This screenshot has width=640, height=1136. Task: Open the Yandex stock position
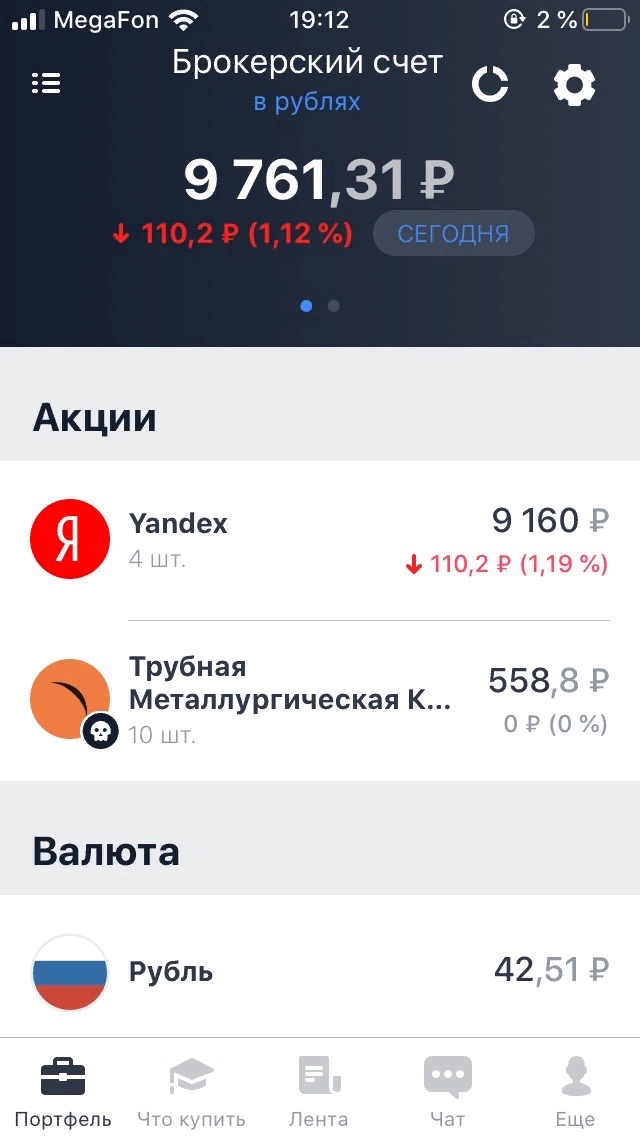pos(320,540)
